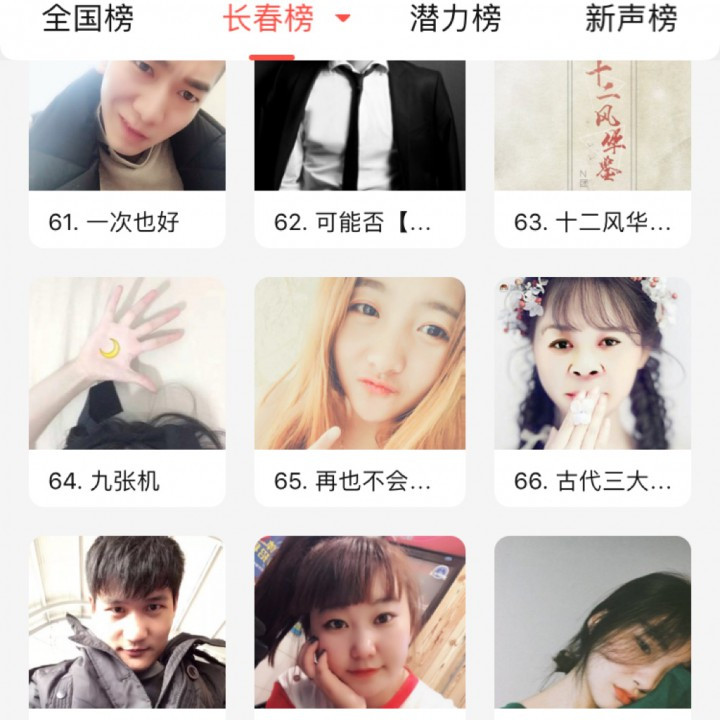
Task: Open song 66. 古代三大
Action: click(x=593, y=392)
